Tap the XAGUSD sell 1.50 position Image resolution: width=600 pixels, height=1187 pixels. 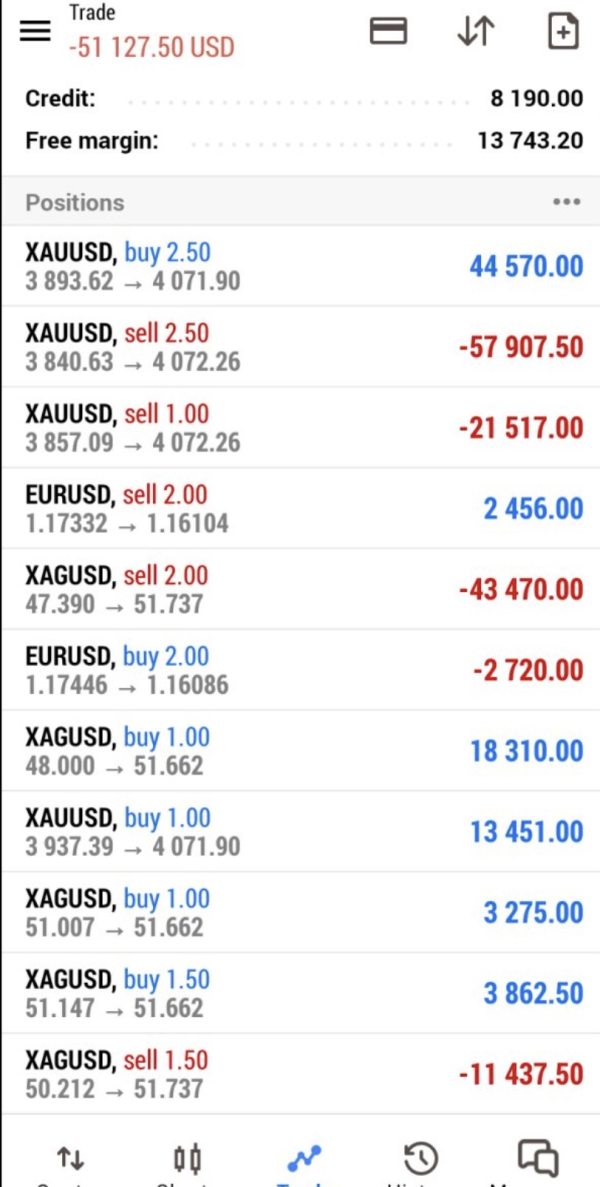pyautogui.click(x=300, y=1074)
